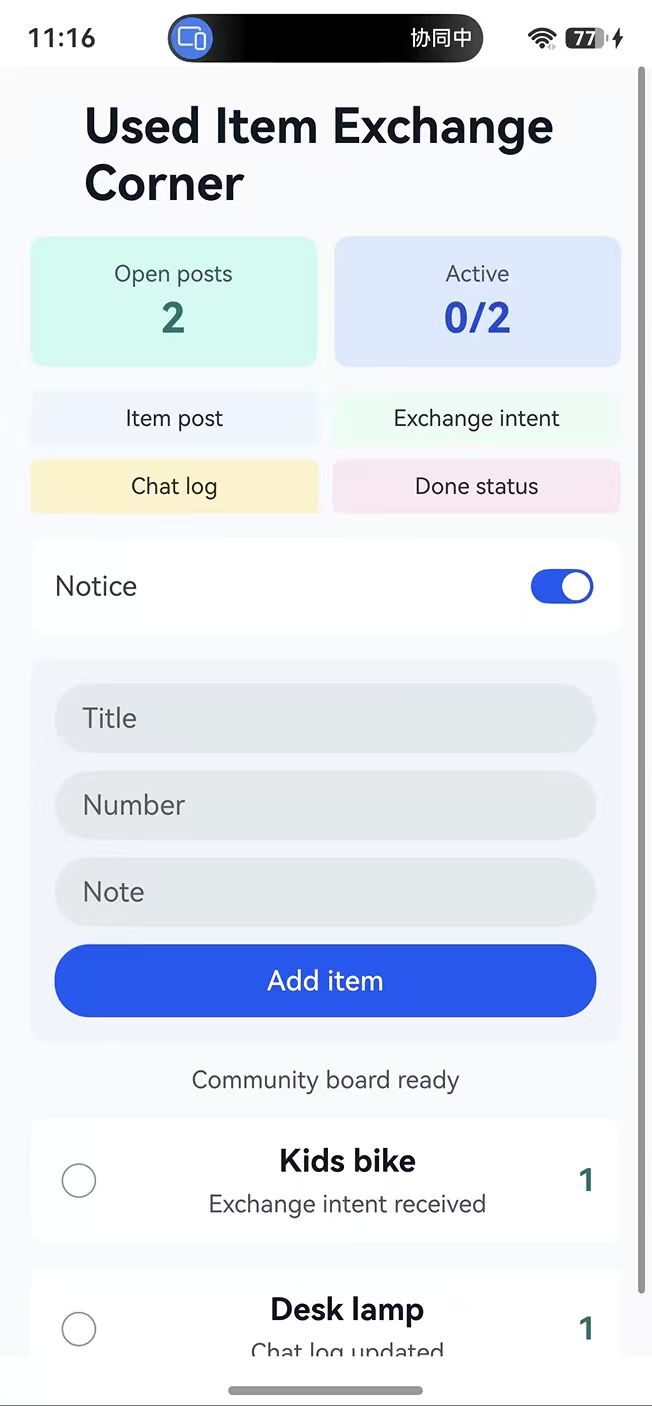Choose the Done status chip
This screenshot has width=652, height=1406.
point(477,486)
